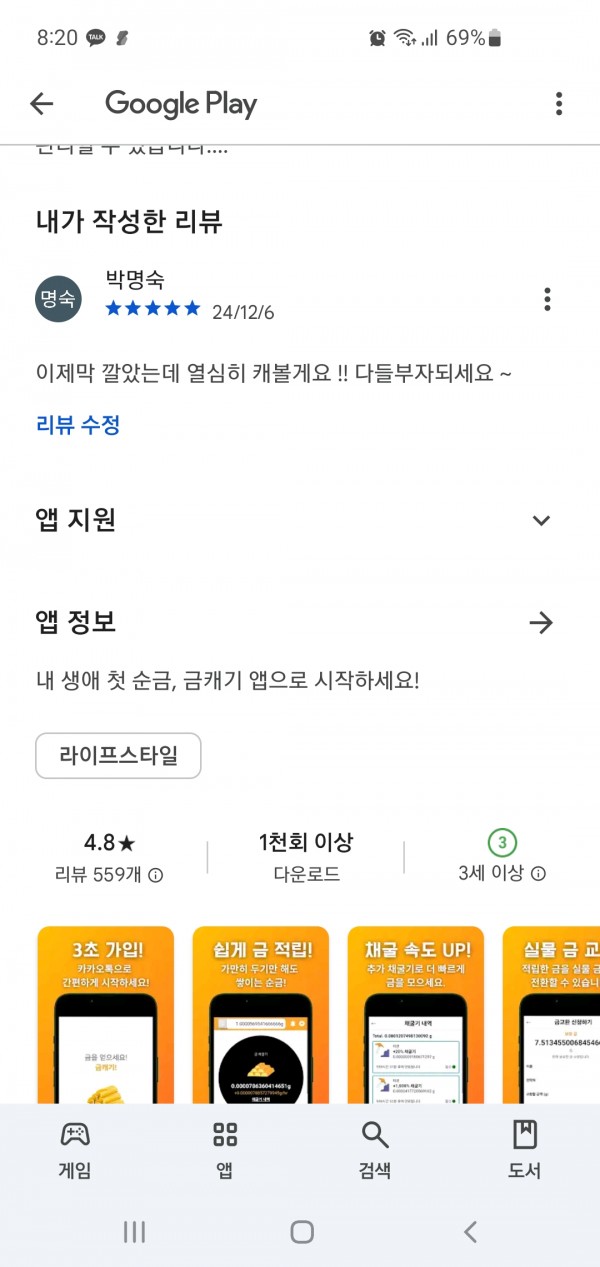Go back using the app bar arrow
600x1267 pixels.
41,103
